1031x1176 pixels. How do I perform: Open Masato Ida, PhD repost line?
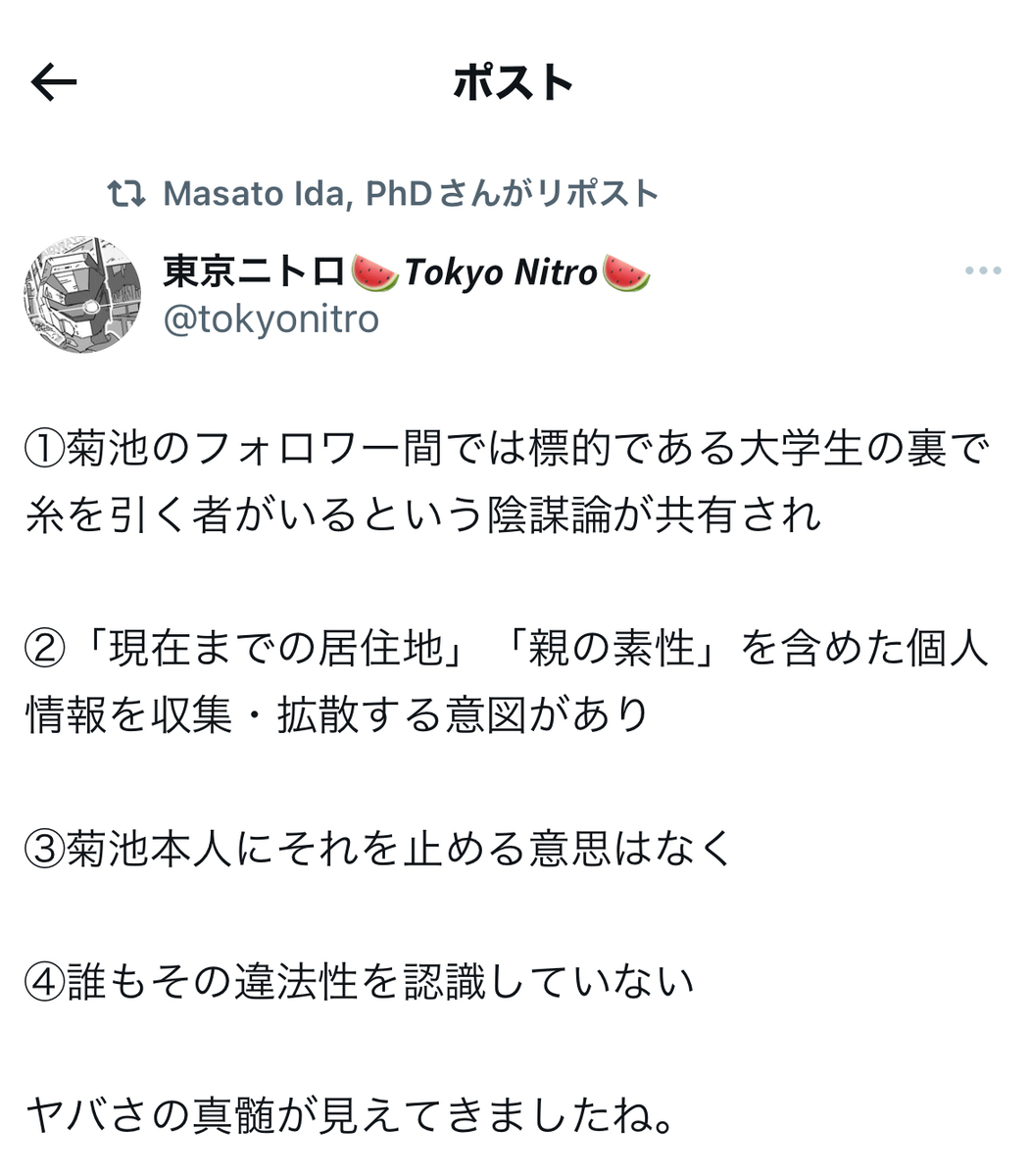point(410,193)
